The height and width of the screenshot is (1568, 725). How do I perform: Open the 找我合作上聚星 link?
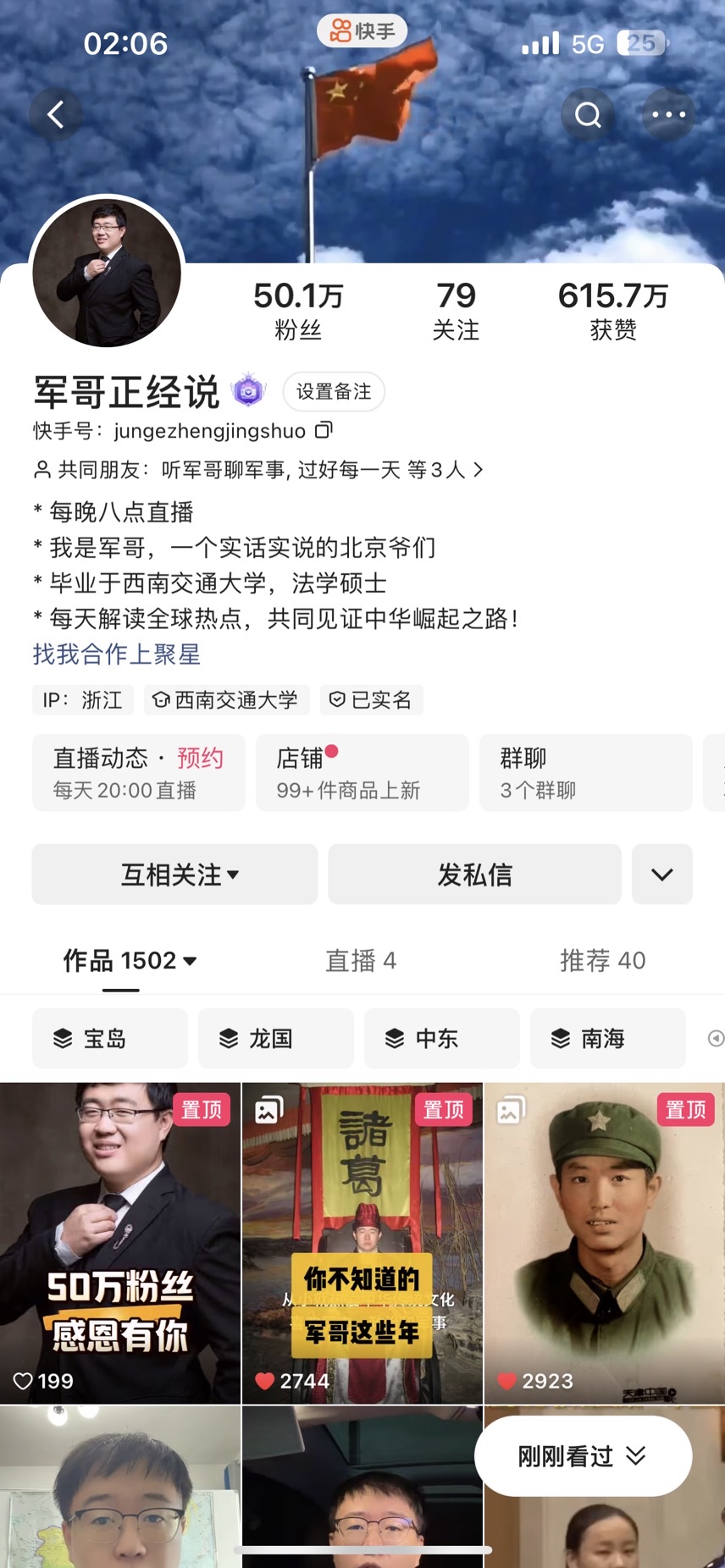click(x=117, y=654)
